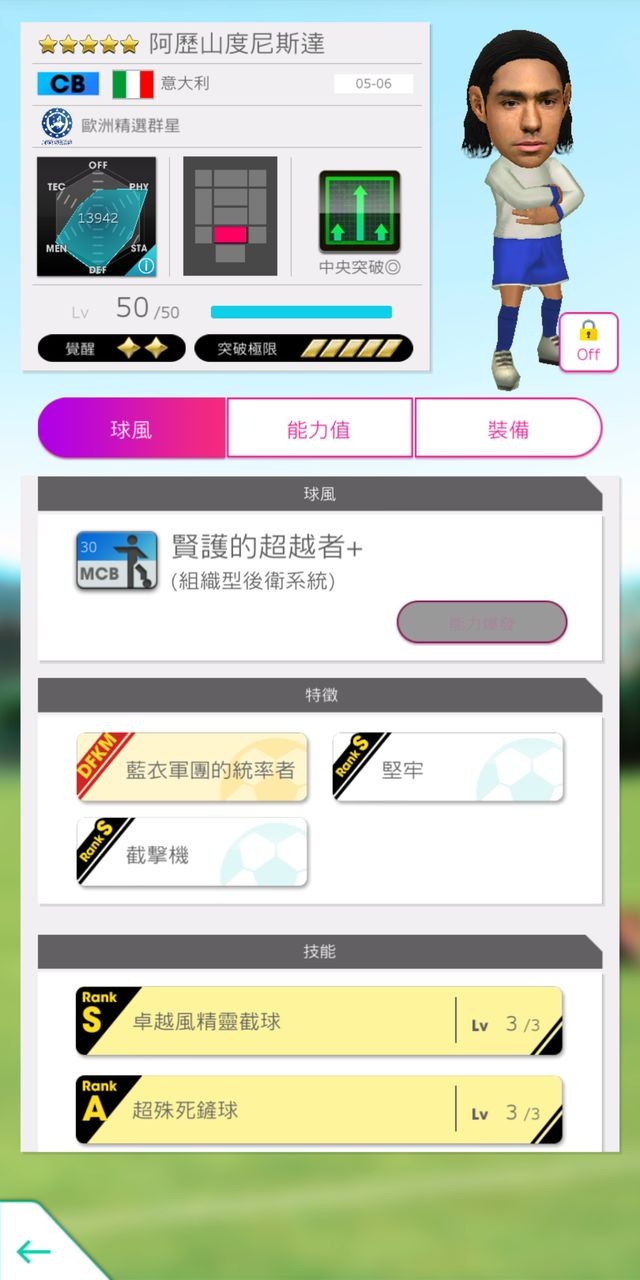
Task: Switch to the 能力值 tab
Action: pos(319,429)
